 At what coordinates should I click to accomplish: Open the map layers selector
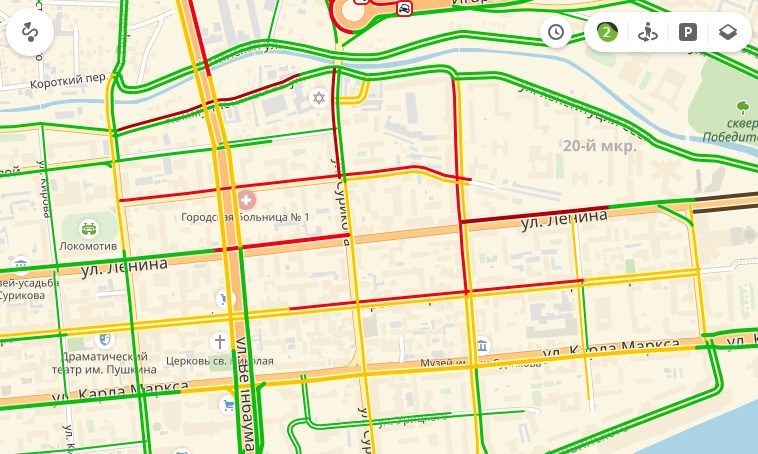729,33
